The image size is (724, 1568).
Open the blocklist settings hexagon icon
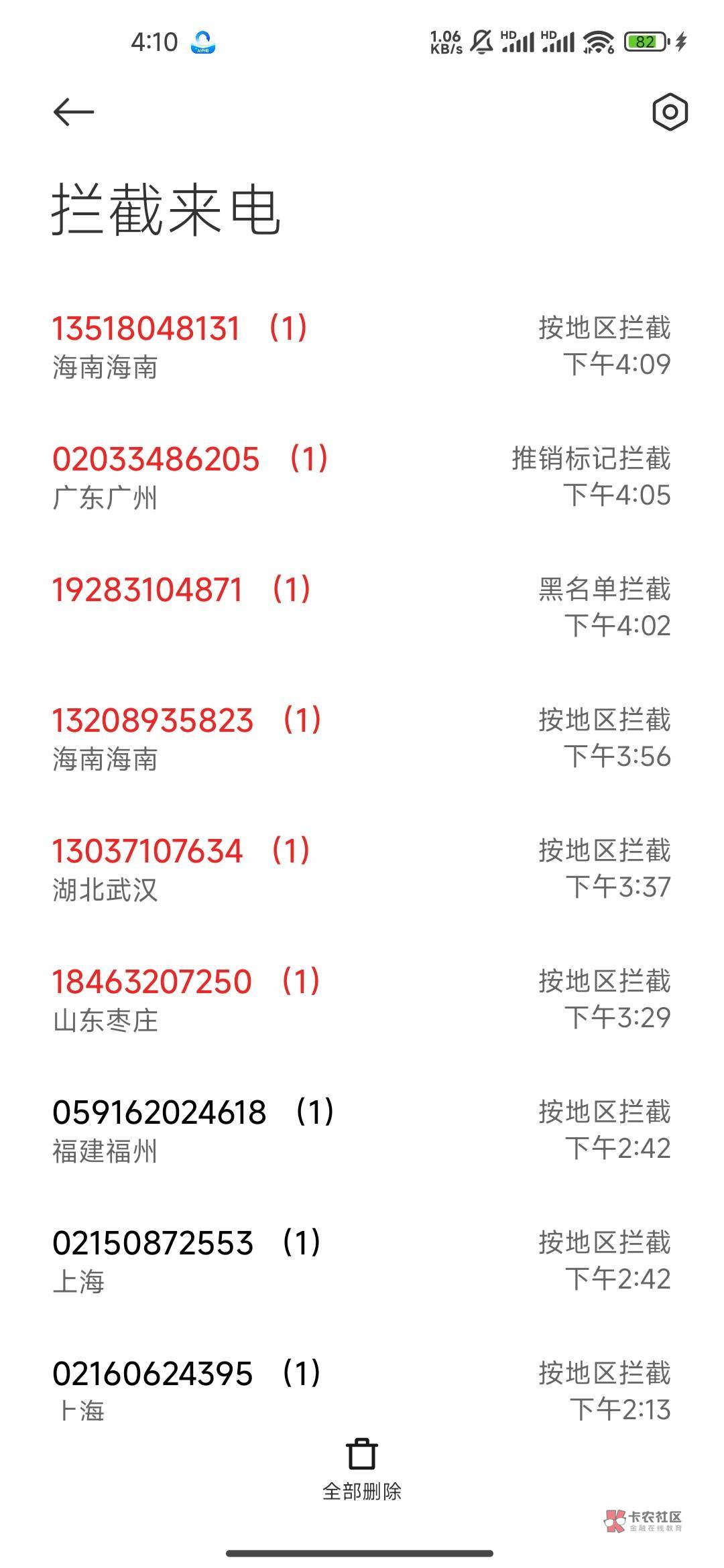(670, 112)
